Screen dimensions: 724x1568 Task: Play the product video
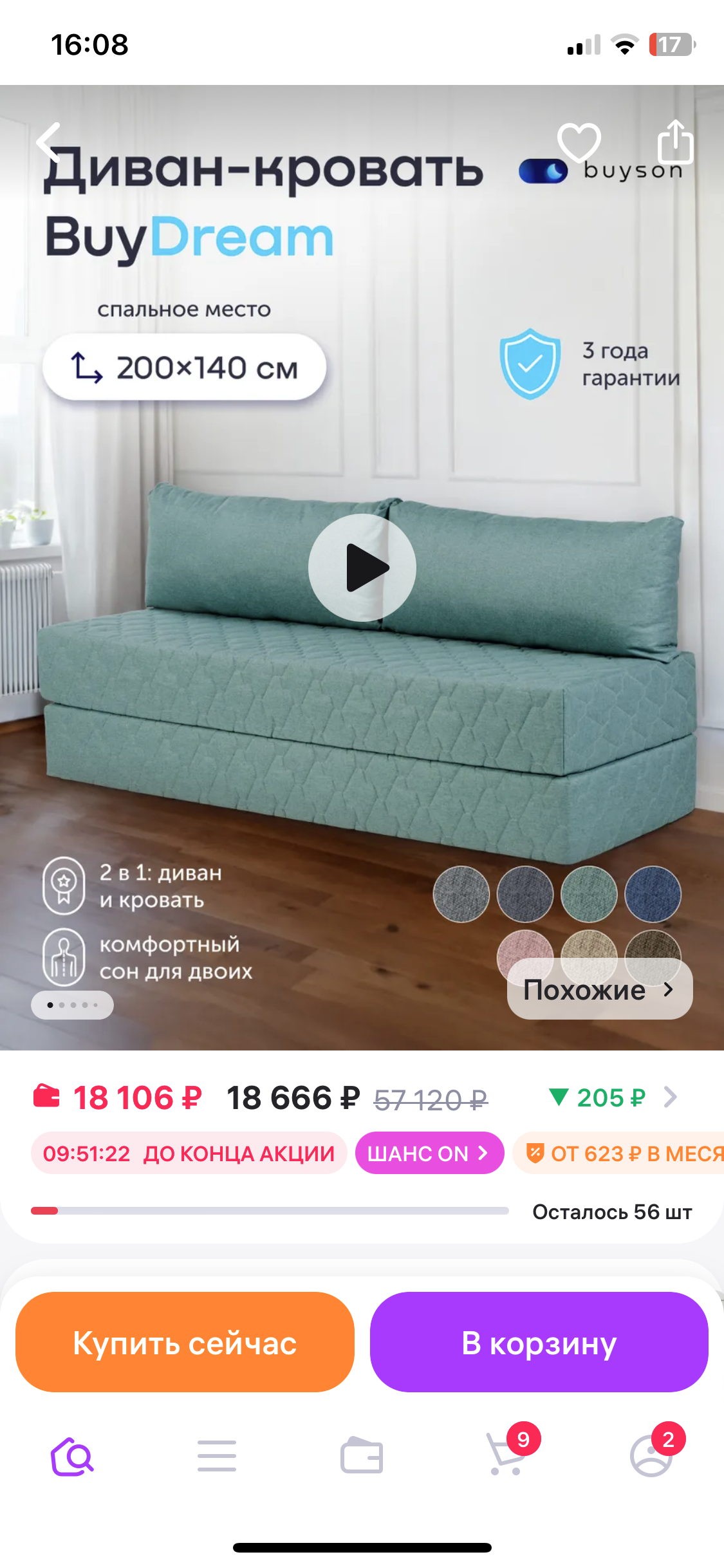pyautogui.click(x=362, y=568)
